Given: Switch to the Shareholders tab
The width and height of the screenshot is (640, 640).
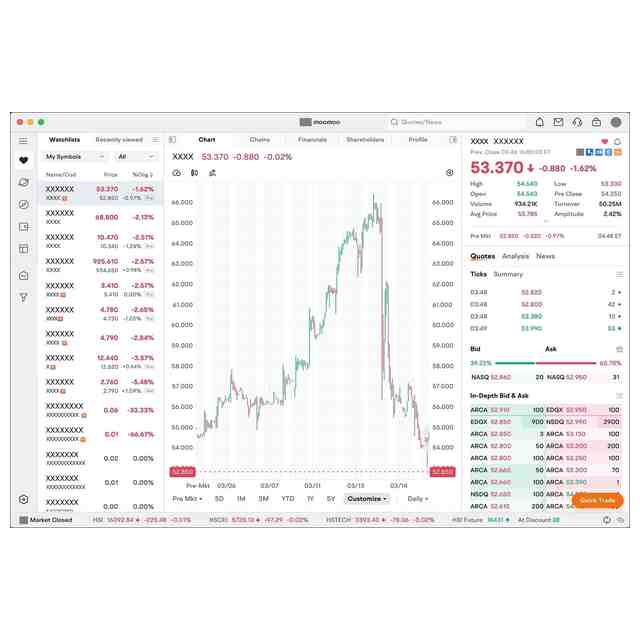Looking at the screenshot, I should point(365,140).
